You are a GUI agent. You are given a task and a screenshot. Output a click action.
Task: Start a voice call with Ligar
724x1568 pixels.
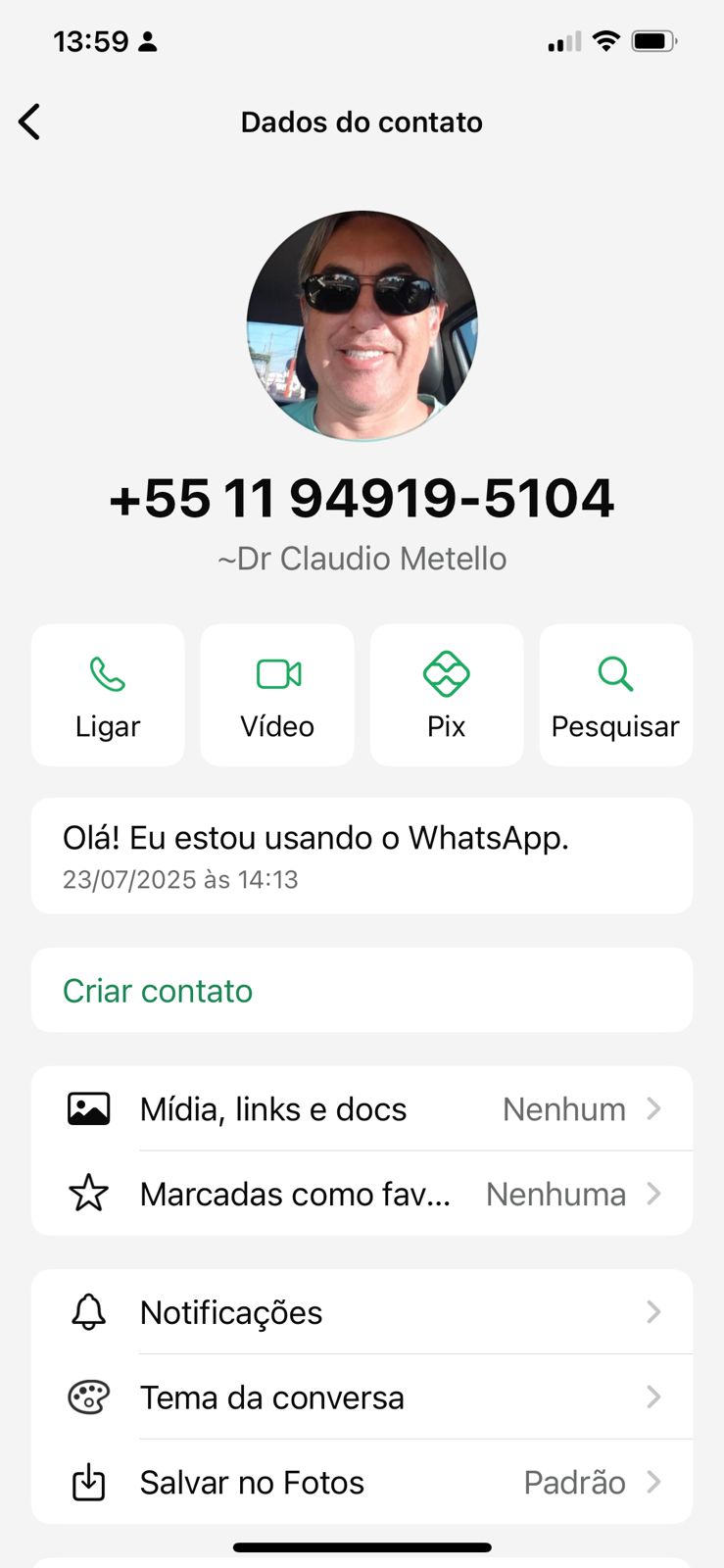(108, 695)
